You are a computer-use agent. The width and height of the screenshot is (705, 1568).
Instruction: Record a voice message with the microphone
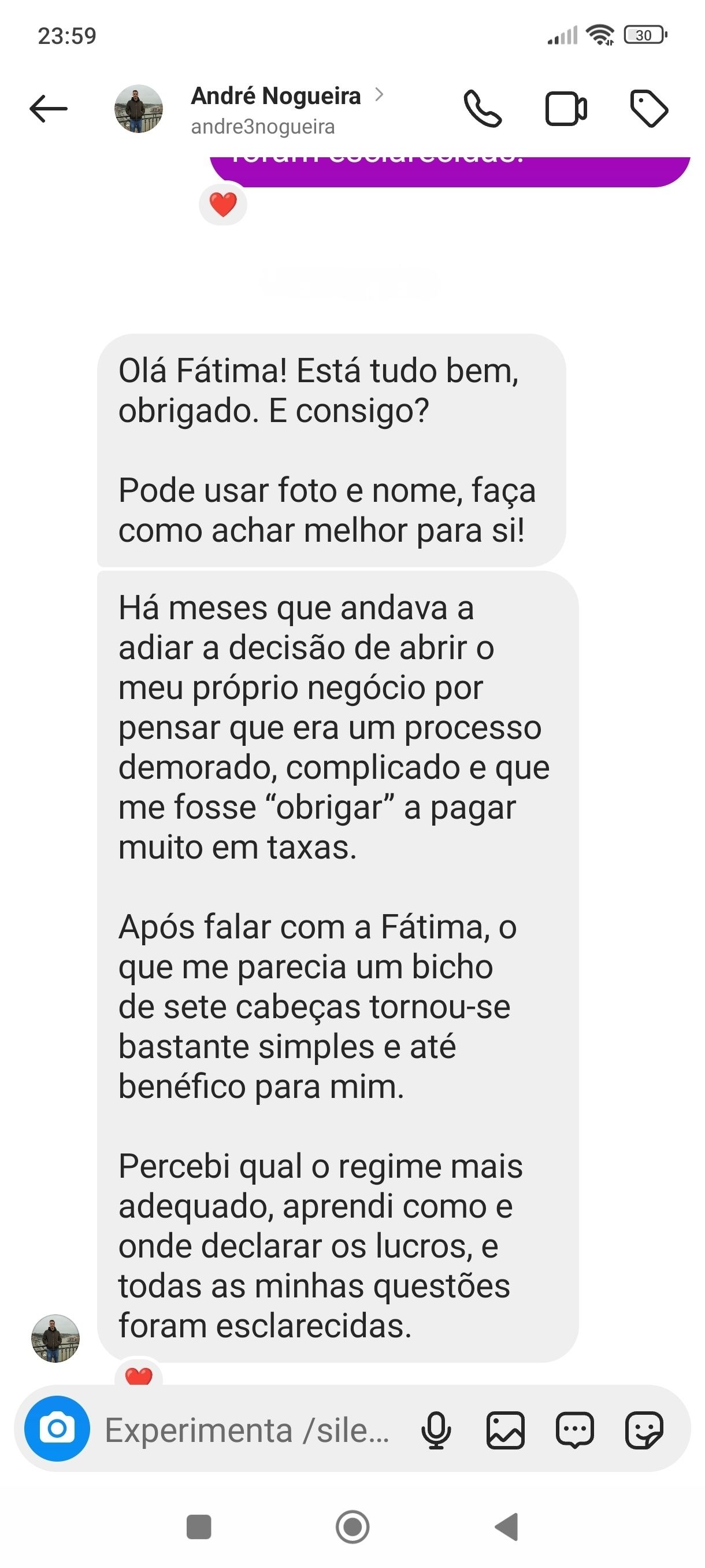pos(436,1430)
